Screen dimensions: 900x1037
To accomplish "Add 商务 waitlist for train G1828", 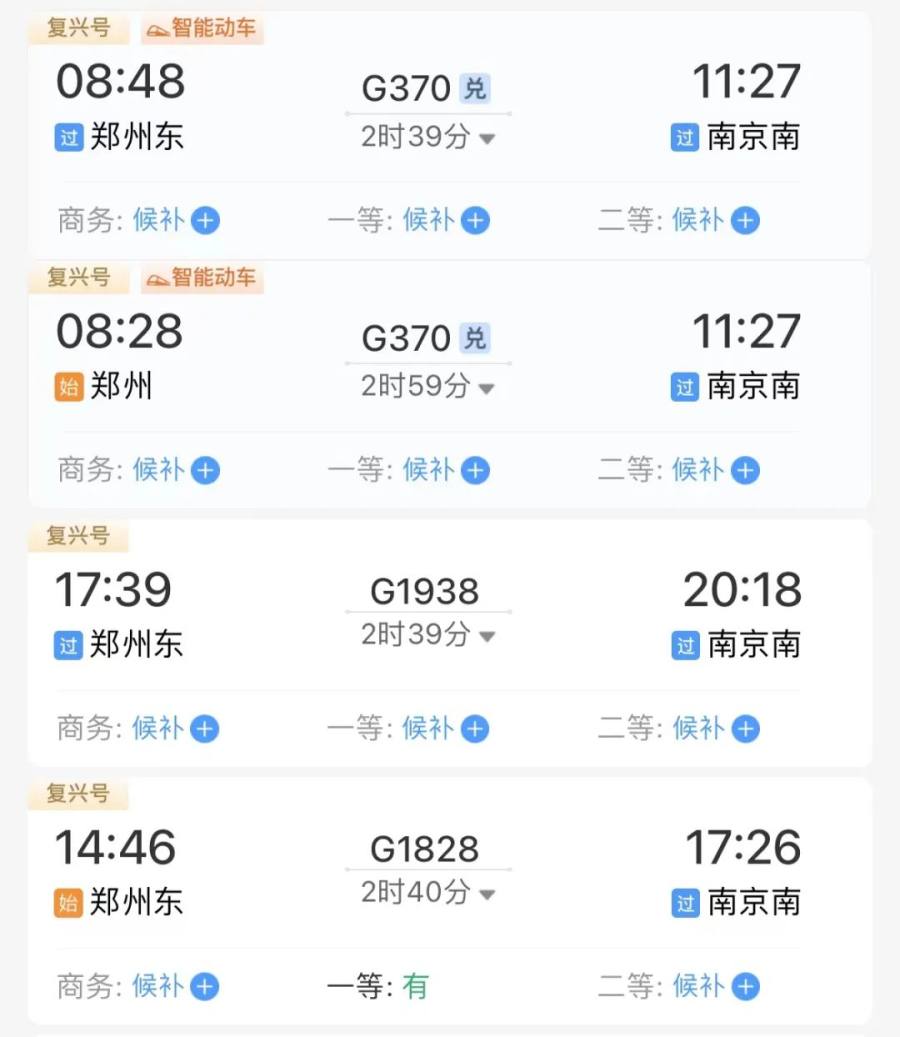I will pos(205,987).
